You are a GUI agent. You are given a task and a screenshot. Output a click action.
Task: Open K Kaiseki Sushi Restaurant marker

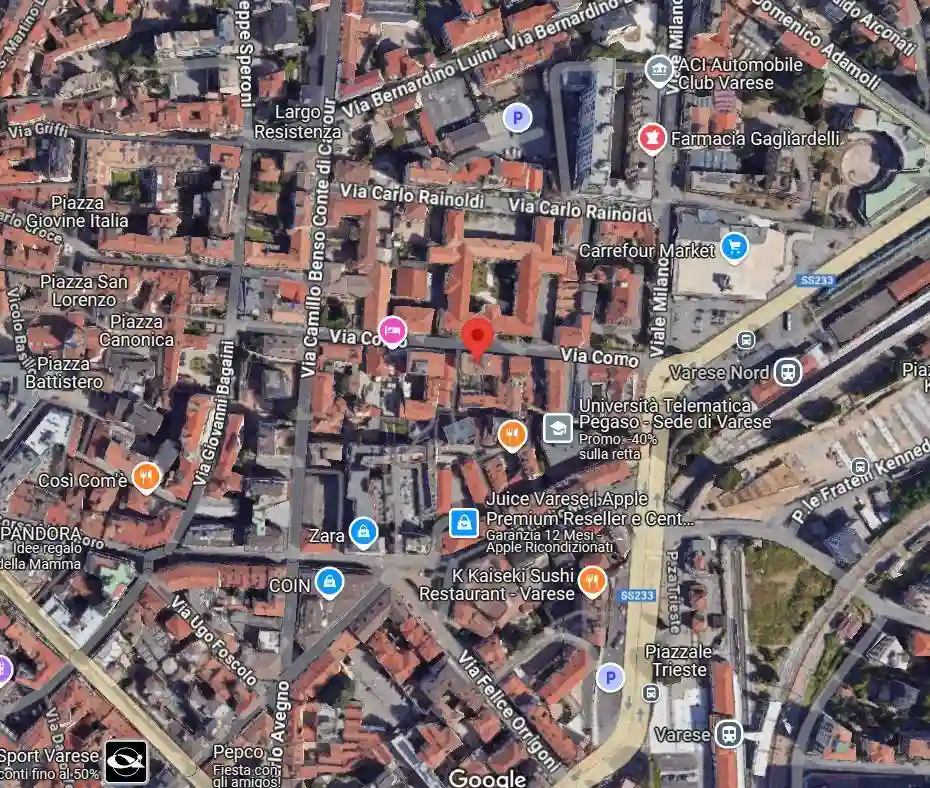click(592, 581)
